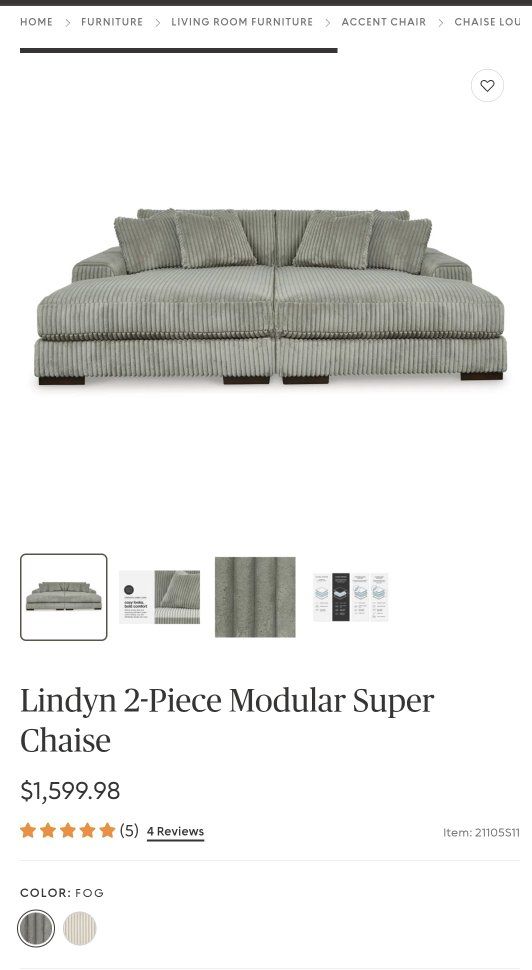The height and width of the screenshot is (970, 532).
Task: Go to Home breadcrumb
Action: [36, 22]
